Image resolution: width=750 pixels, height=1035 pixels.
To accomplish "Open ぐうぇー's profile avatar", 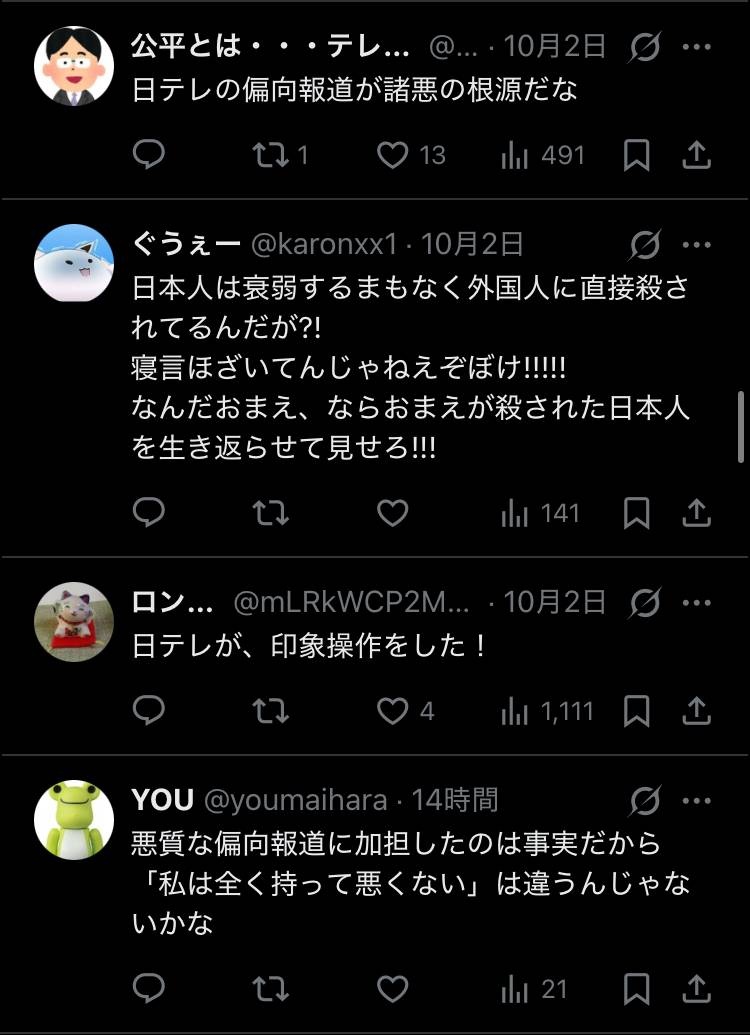I will (74, 262).
